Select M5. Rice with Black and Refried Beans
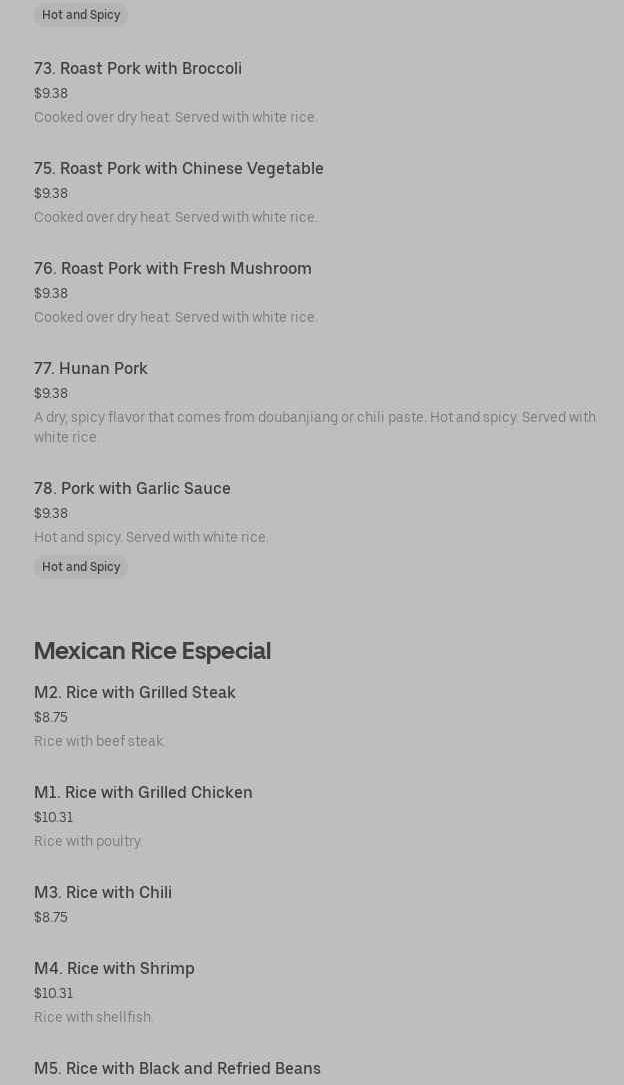 click(x=177, y=1069)
